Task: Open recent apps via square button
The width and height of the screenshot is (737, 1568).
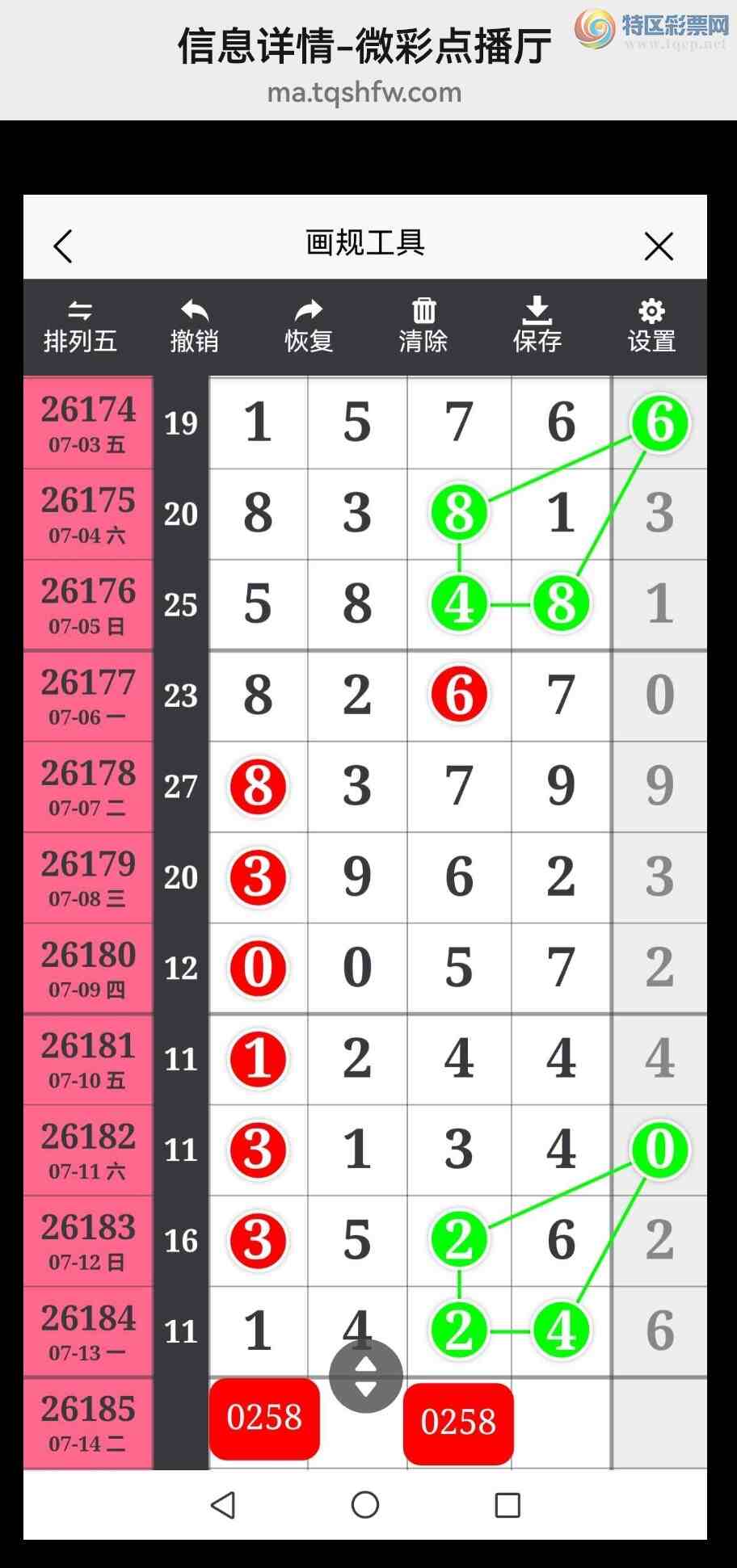Action: pyautogui.click(x=507, y=1505)
